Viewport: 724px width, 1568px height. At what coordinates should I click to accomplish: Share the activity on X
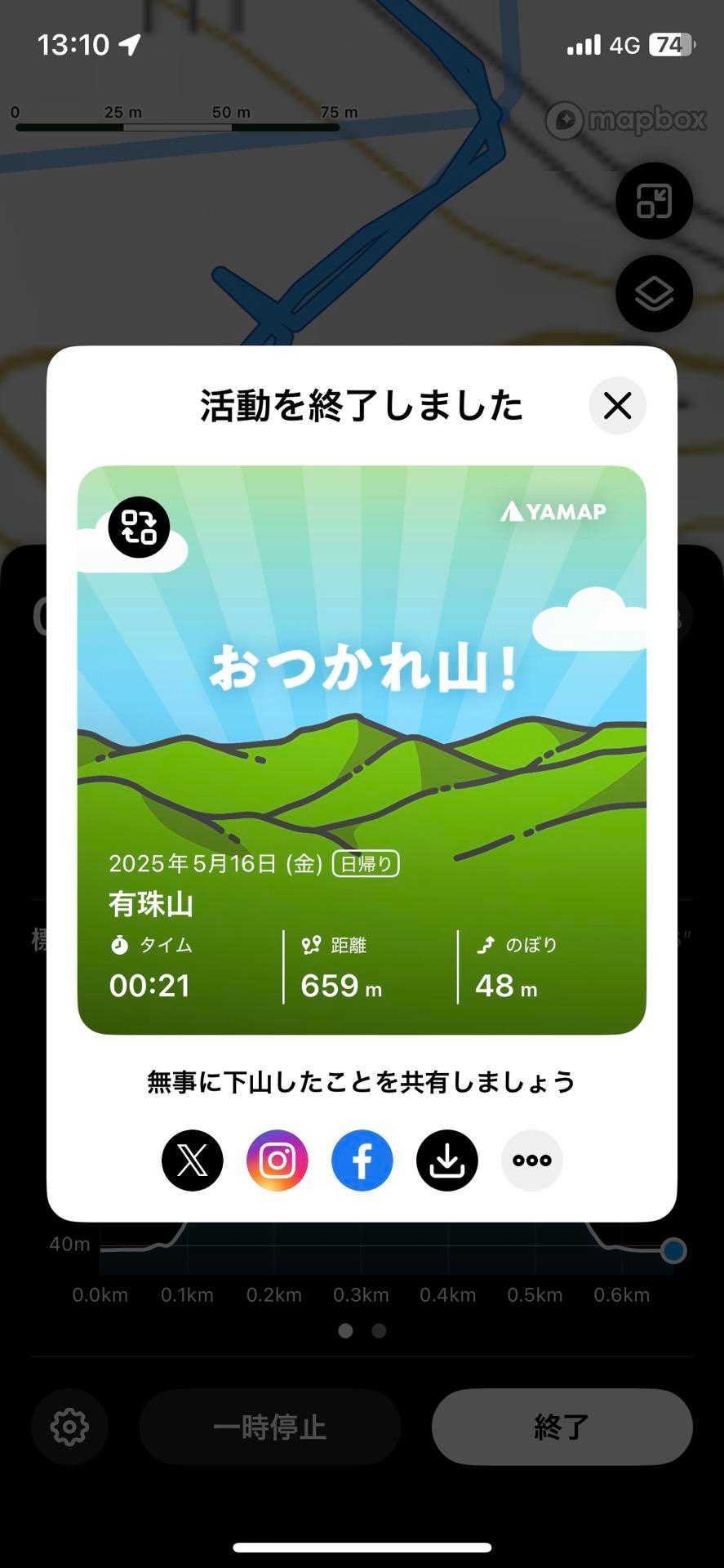point(193,1160)
